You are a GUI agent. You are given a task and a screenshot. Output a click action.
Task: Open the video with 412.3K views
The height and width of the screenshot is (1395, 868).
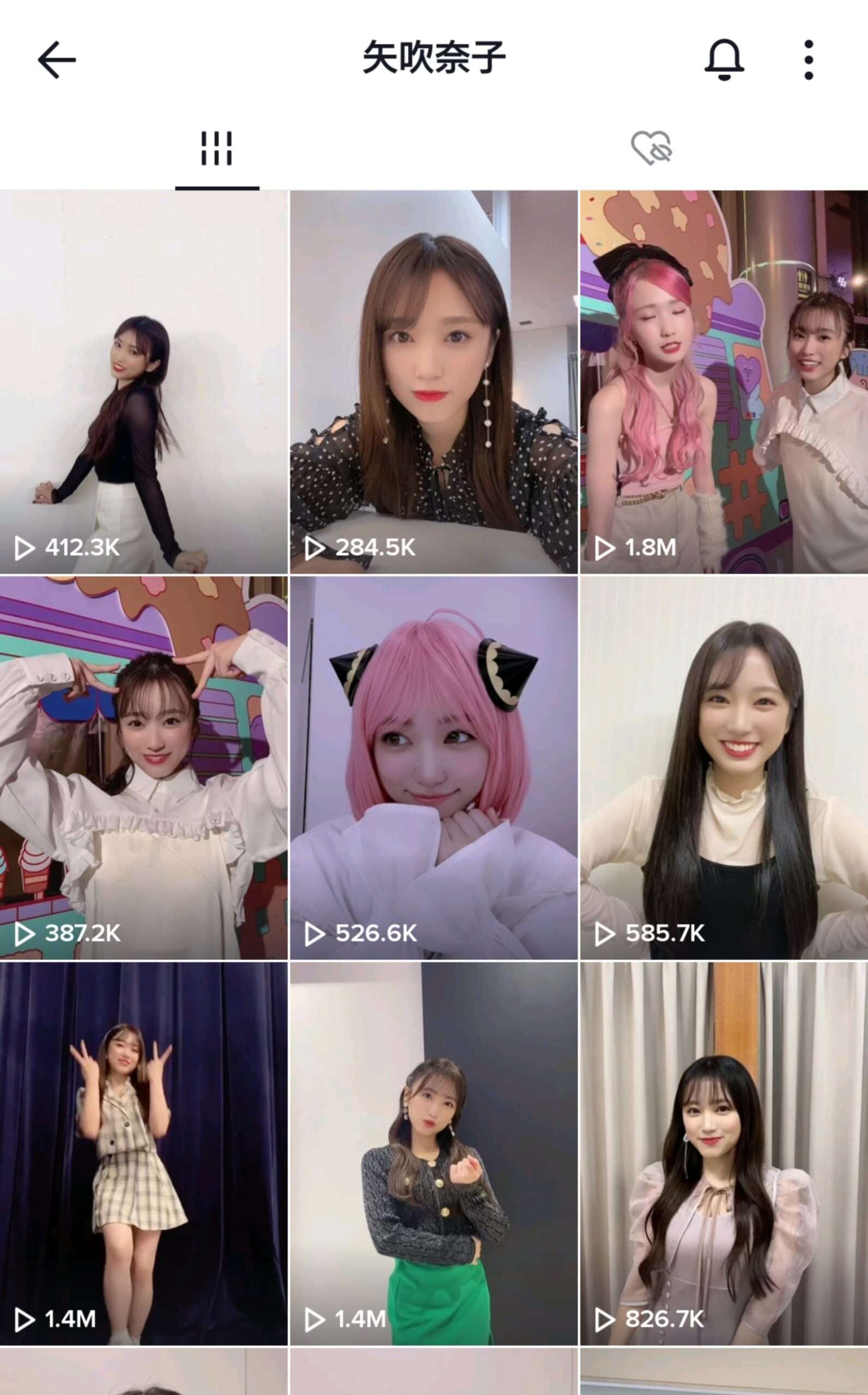(x=143, y=382)
